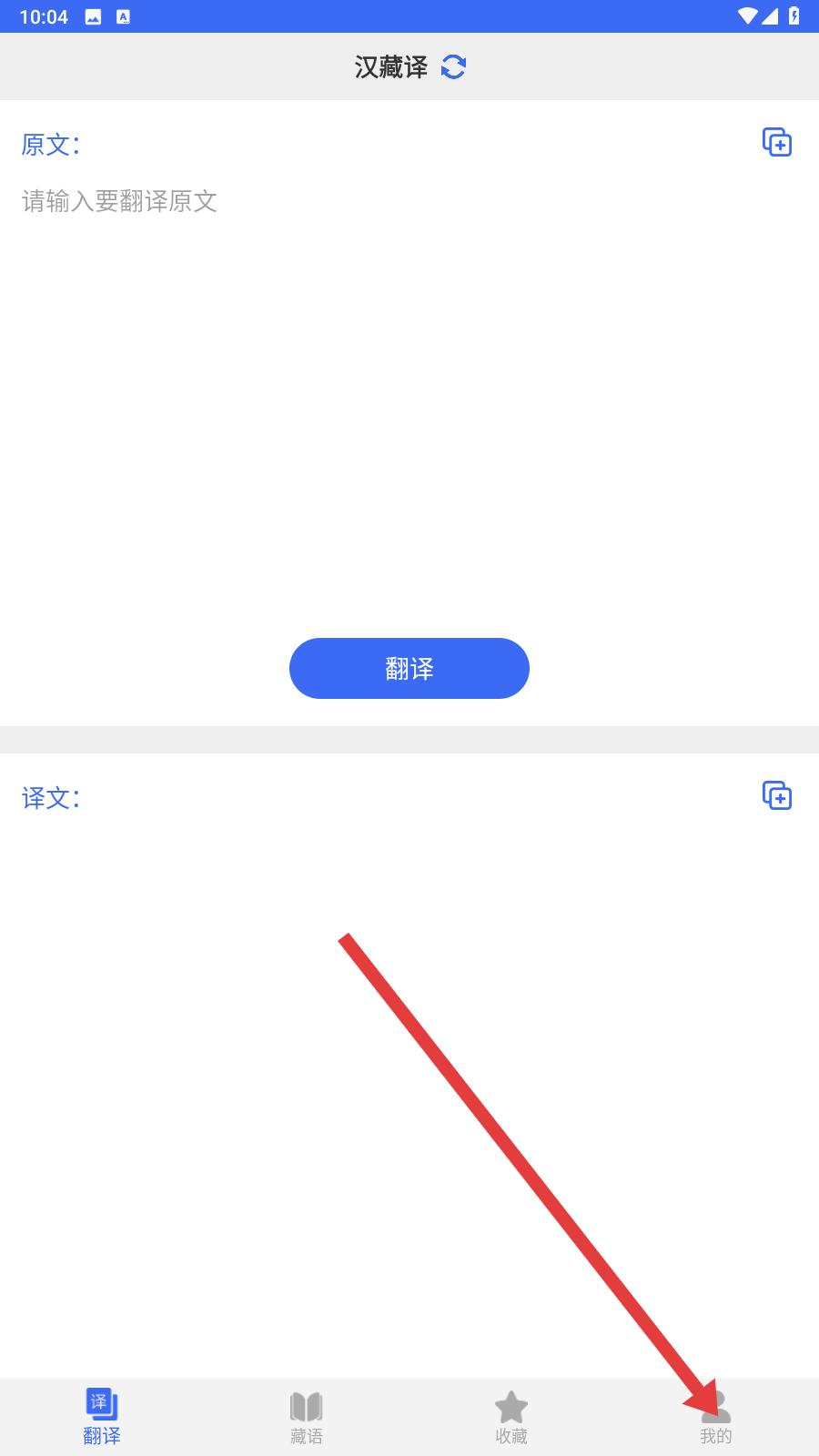The height and width of the screenshot is (1456, 819).
Task: Select the 翻译 bottom tab
Action: pos(102,1417)
